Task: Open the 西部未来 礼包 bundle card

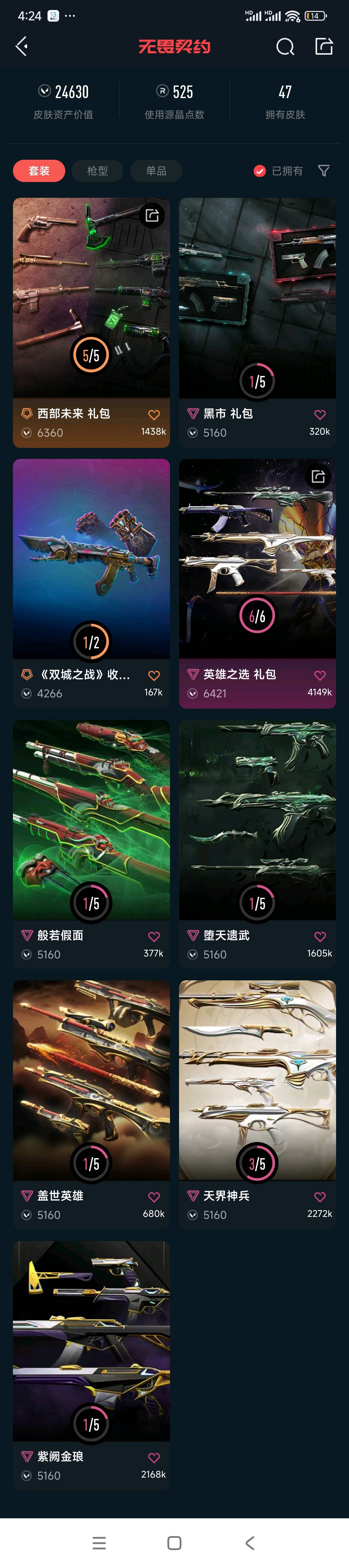Action: click(91, 304)
